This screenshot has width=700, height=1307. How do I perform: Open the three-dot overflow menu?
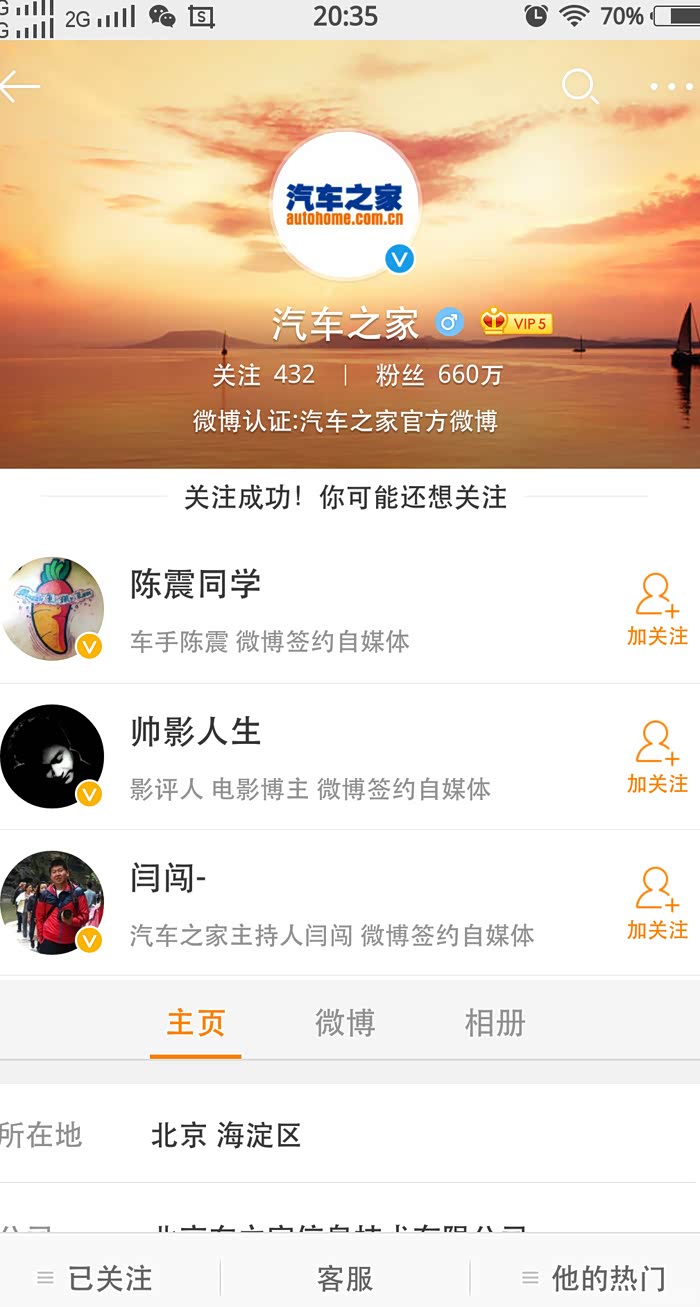pos(670,87)
